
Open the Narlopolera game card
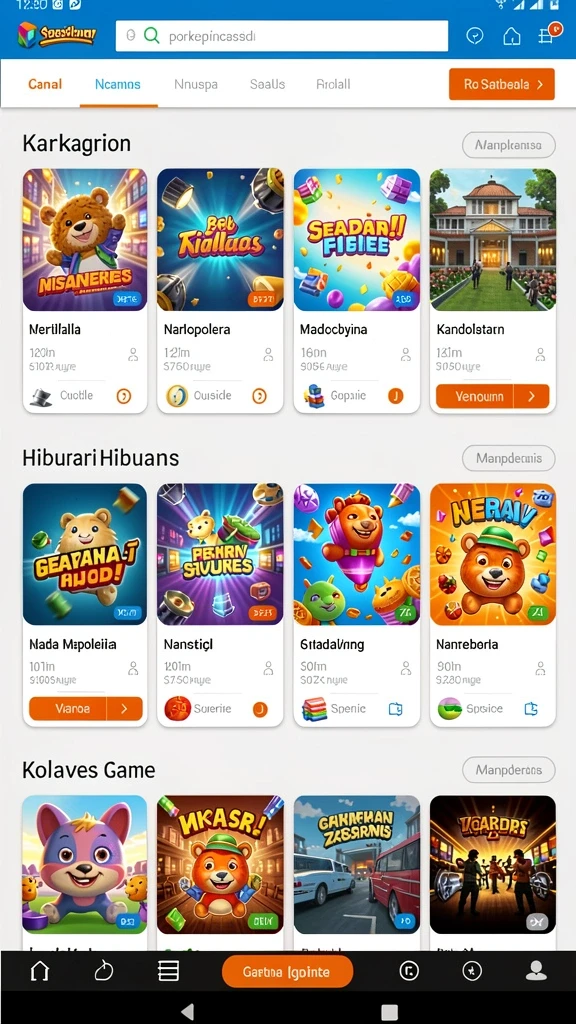coord(220,291)
